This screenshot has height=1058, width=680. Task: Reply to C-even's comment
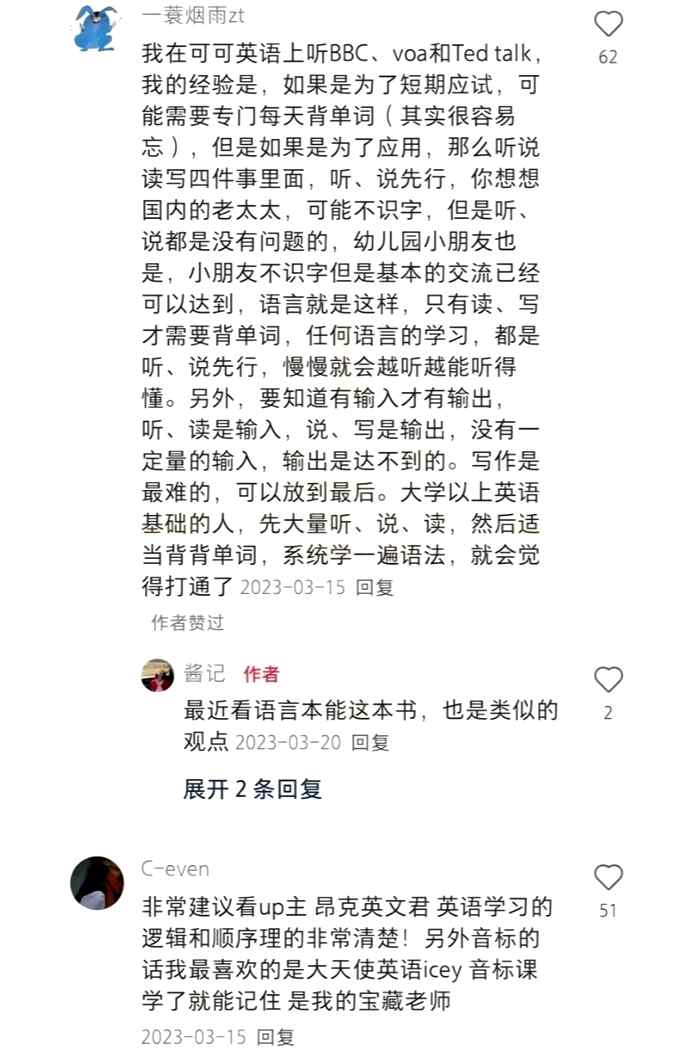(x=277, y=1036)
